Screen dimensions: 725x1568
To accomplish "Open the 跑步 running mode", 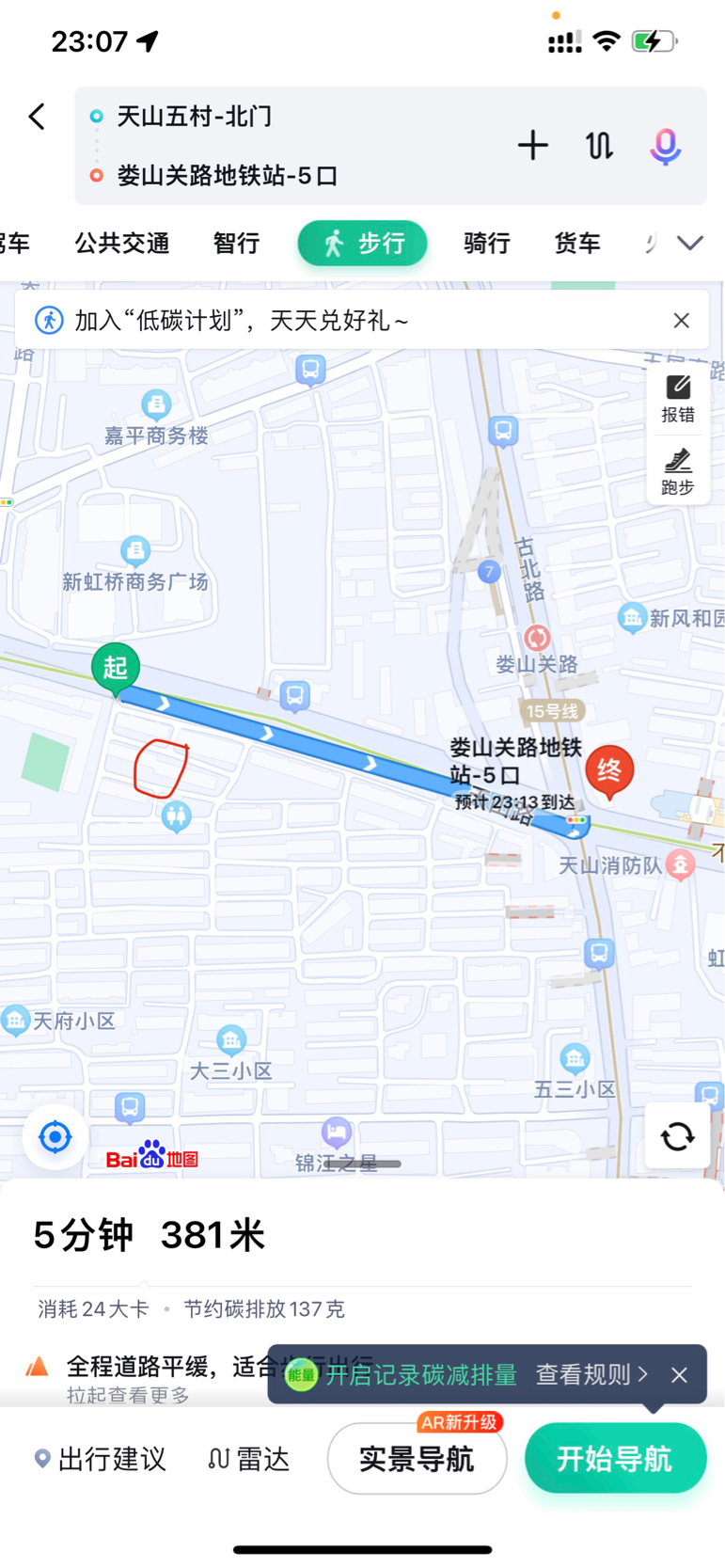I will click(x=678, y=472).
